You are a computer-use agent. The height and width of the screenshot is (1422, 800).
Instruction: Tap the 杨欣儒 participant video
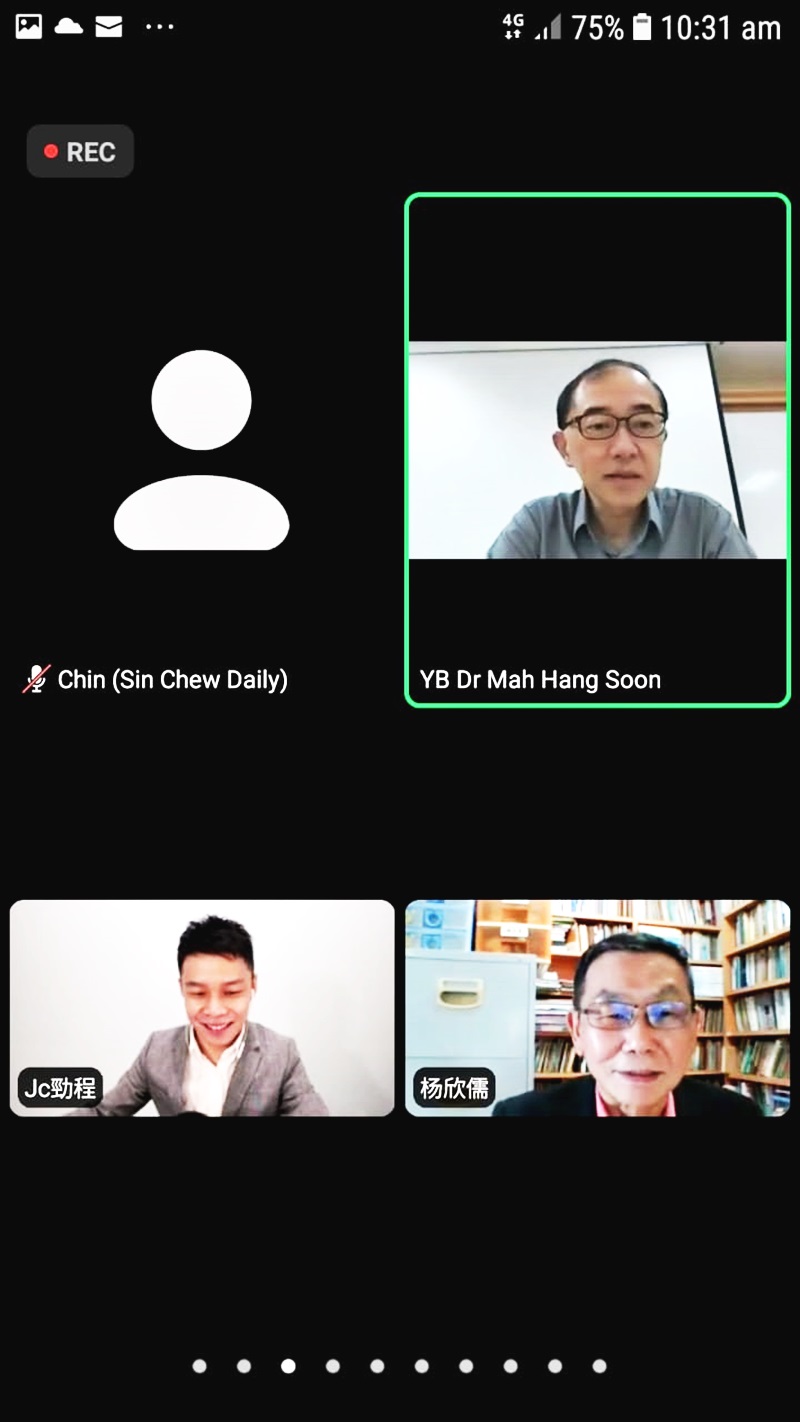coord(597,1007)
